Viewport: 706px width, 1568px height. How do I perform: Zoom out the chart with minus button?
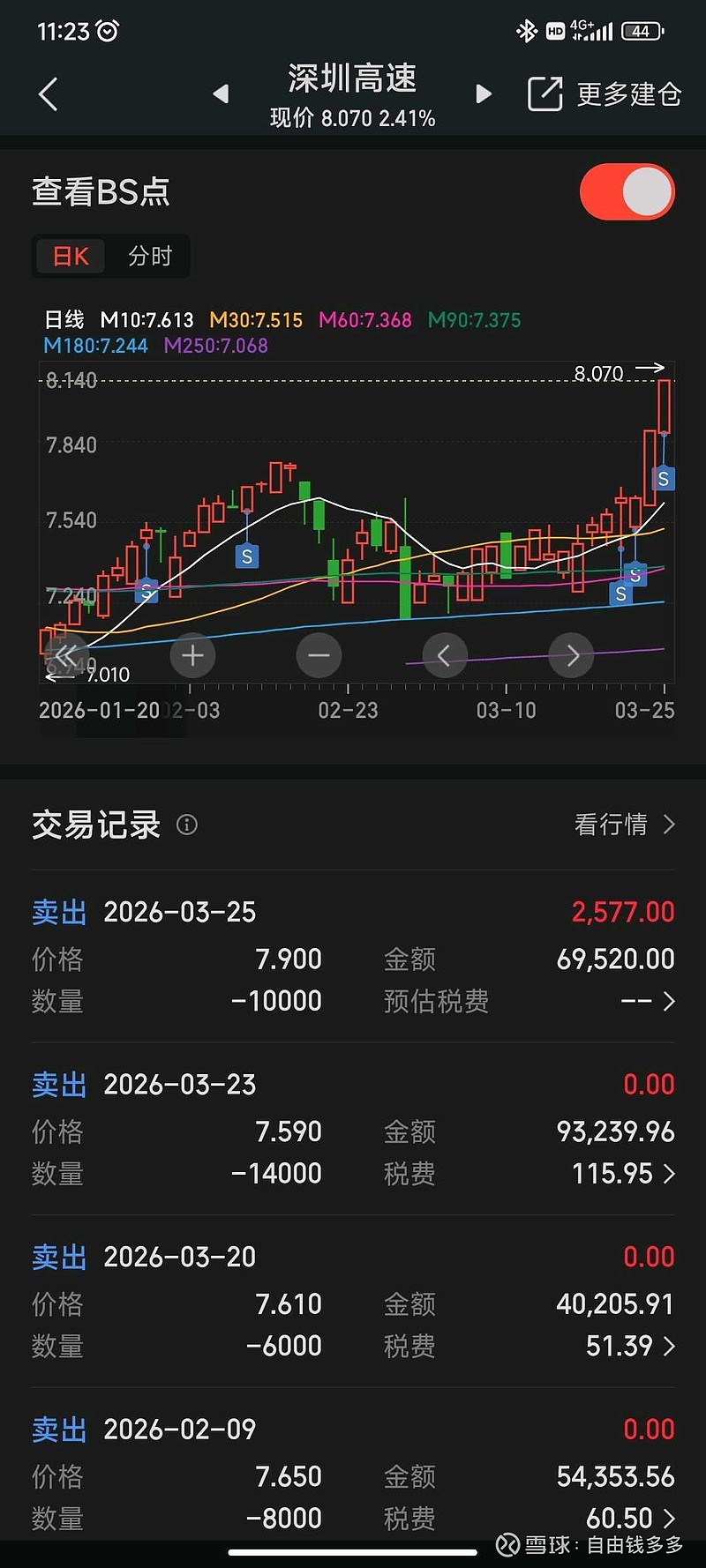coord(319,655)
